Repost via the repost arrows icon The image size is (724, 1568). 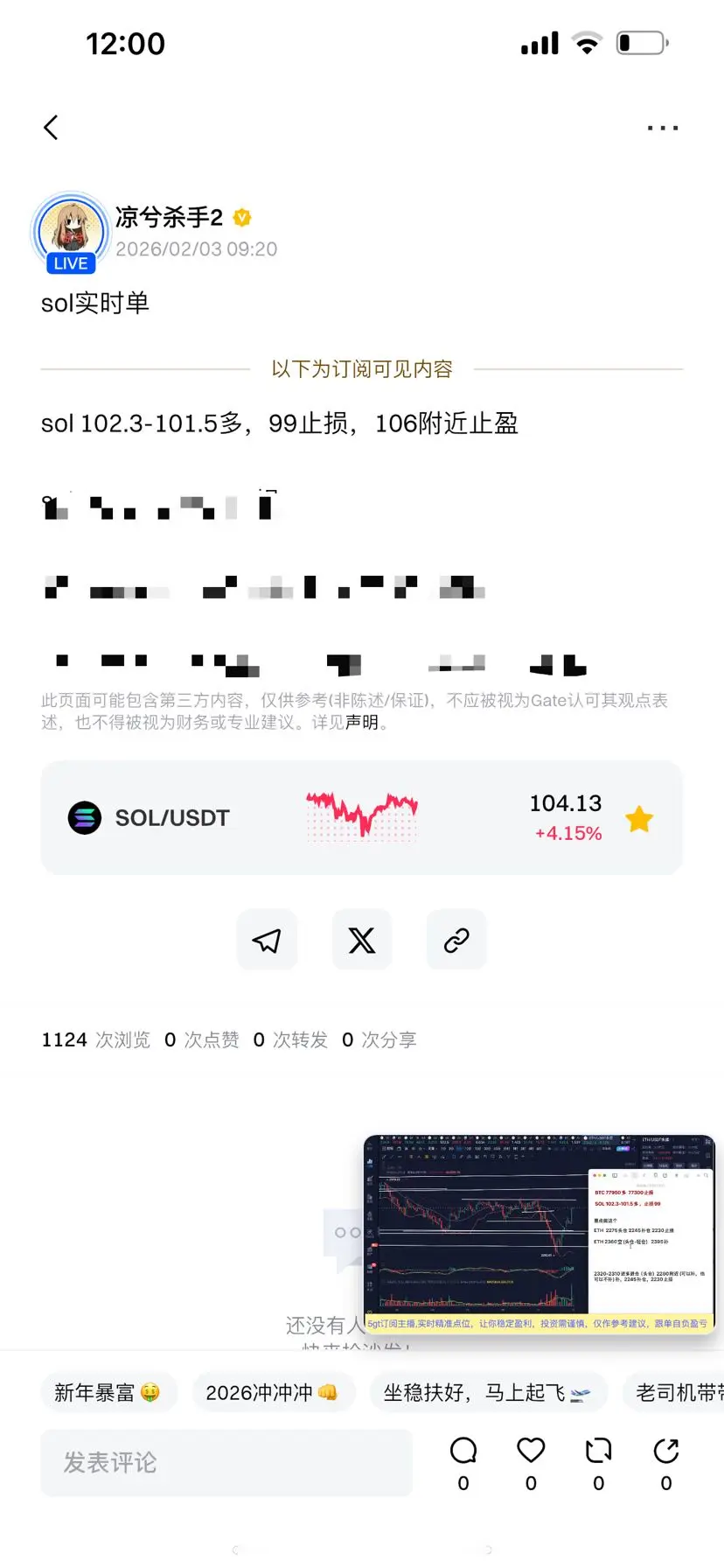tap(597, 1450)
